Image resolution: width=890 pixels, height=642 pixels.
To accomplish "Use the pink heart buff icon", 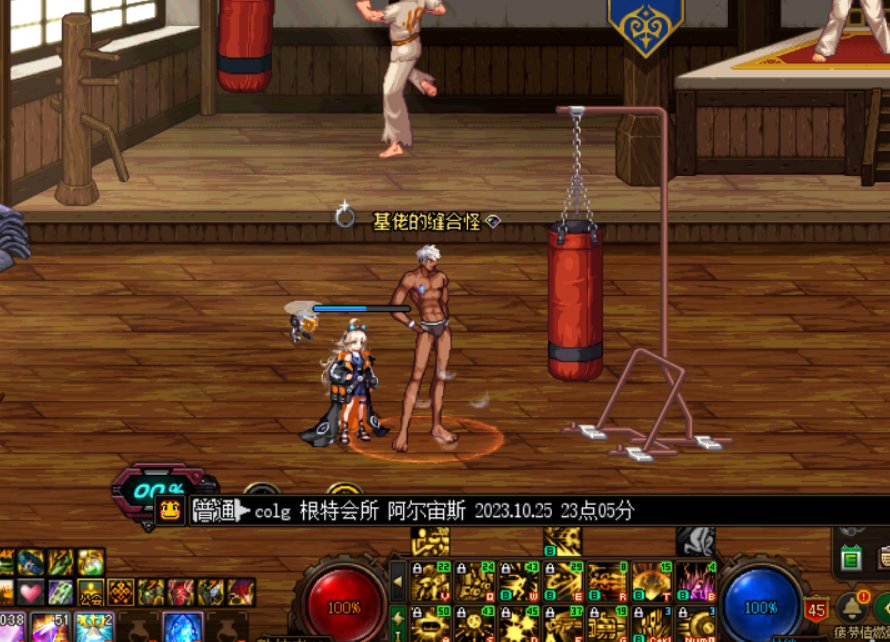I will (x=32, y=591).
